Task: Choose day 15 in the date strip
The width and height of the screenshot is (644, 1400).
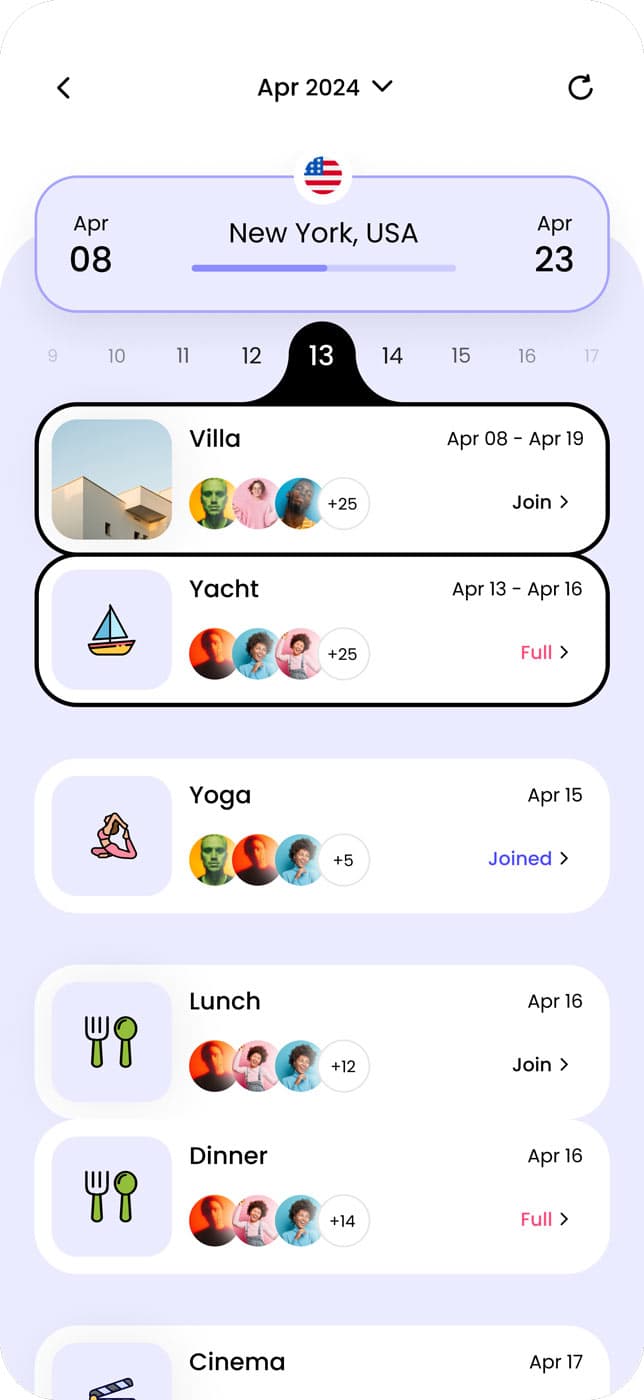Action: click(x=460, y=355)
